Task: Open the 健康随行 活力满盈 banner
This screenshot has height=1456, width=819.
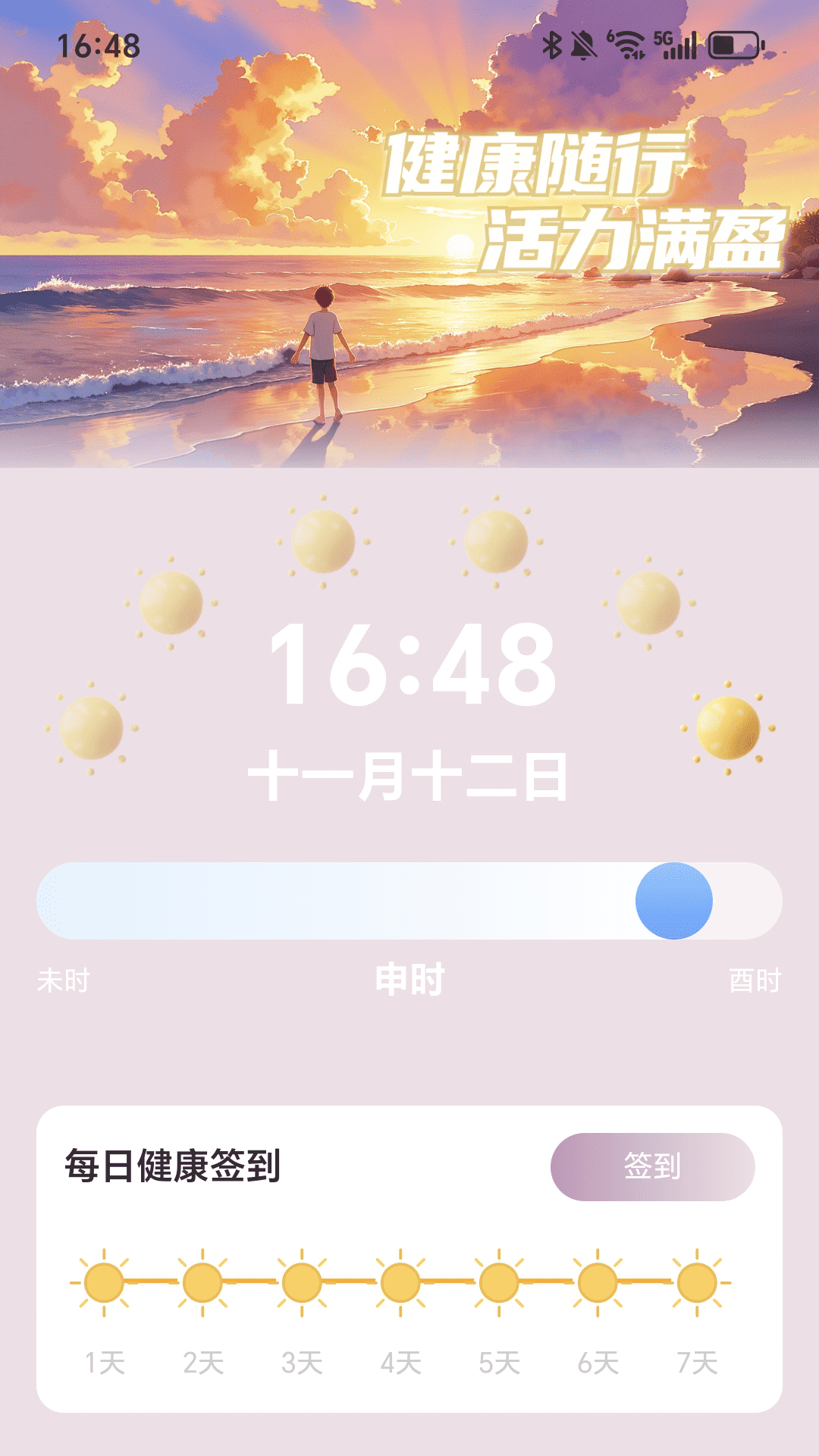Action: 409,234
